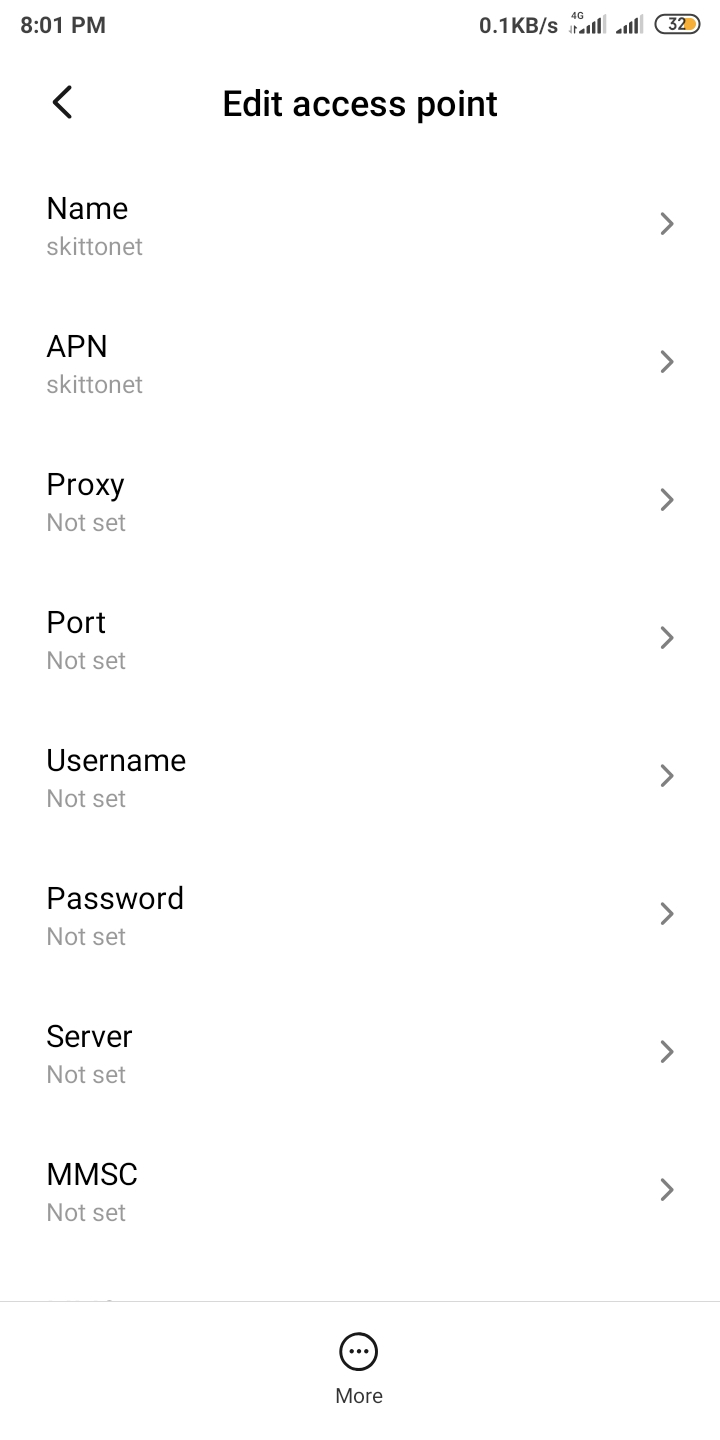
Task: Go back from Edit access point
Action: coord(62,103)
